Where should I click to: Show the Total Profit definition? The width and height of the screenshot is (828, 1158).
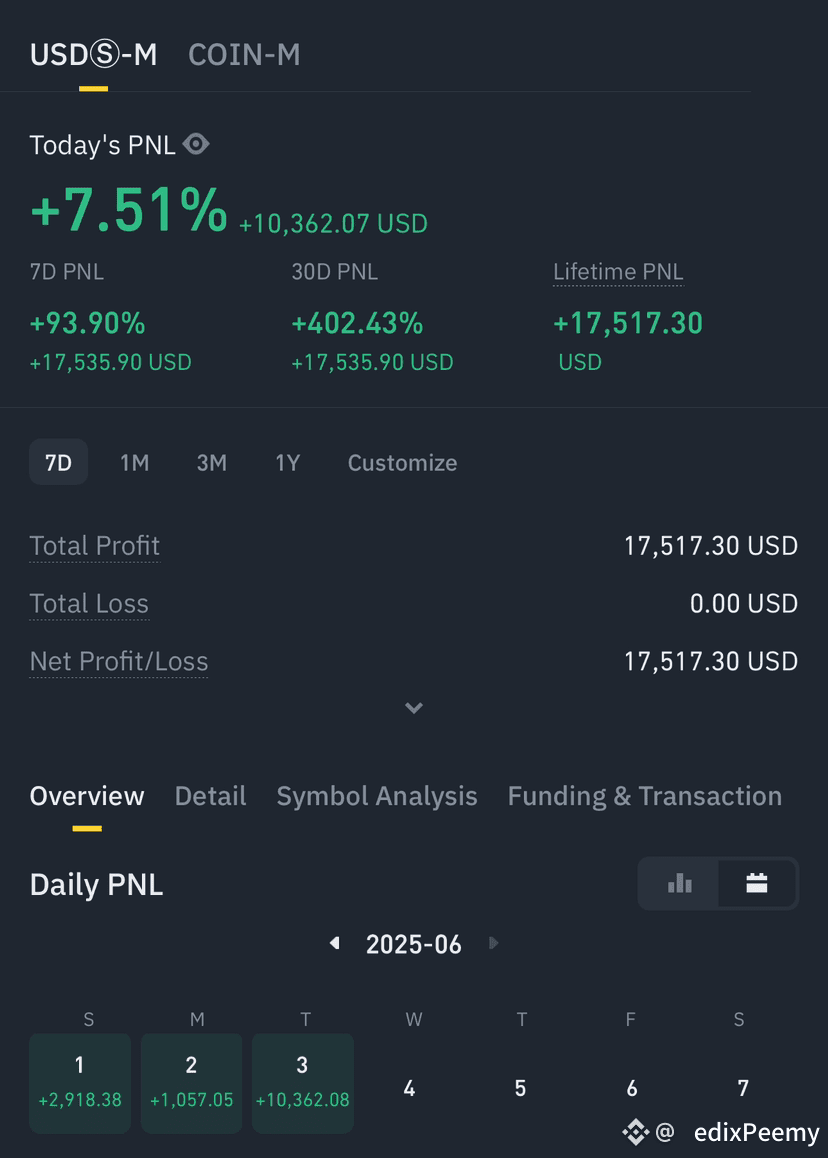tap(95, 546)
